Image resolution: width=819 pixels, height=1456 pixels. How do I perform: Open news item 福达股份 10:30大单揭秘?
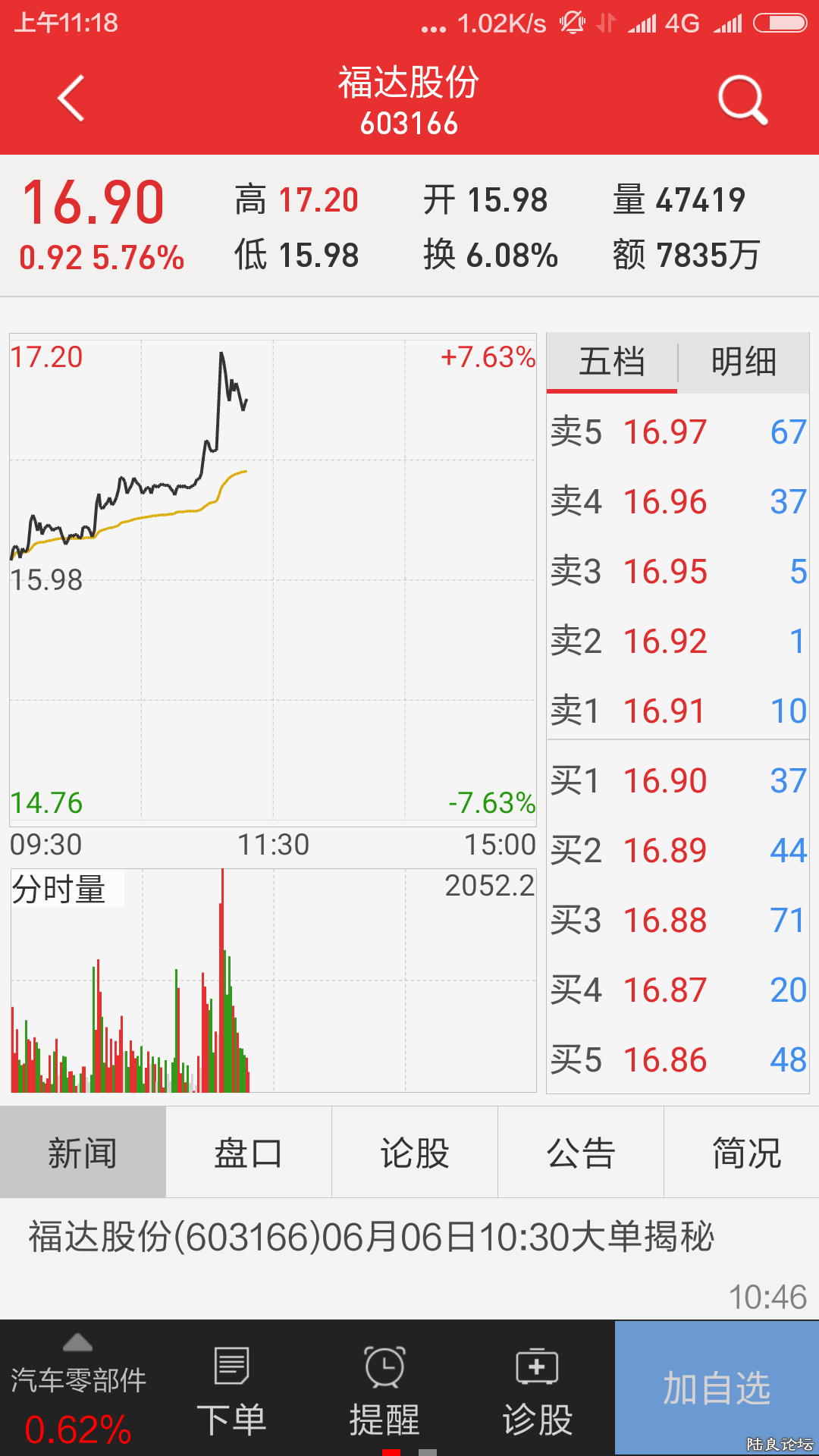372,1238
